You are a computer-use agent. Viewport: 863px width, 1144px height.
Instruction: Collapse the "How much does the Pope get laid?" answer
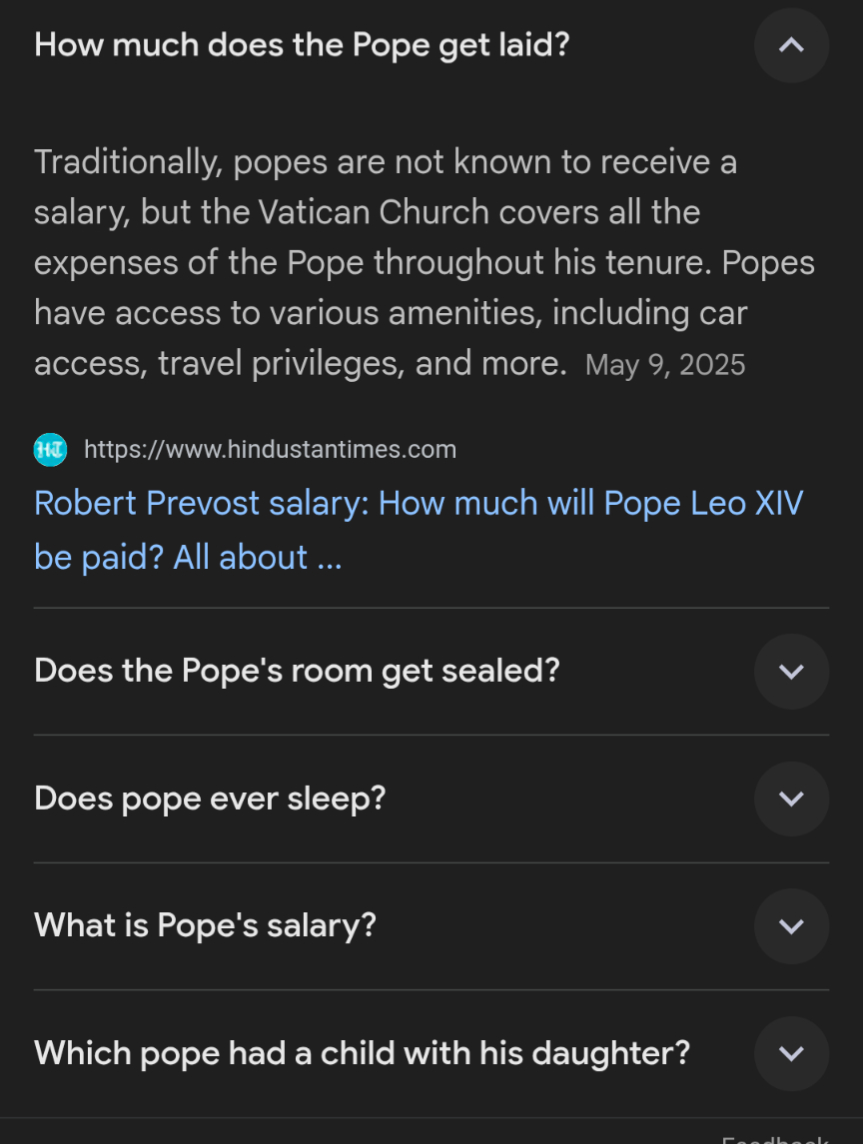click(x=791, y=45)
